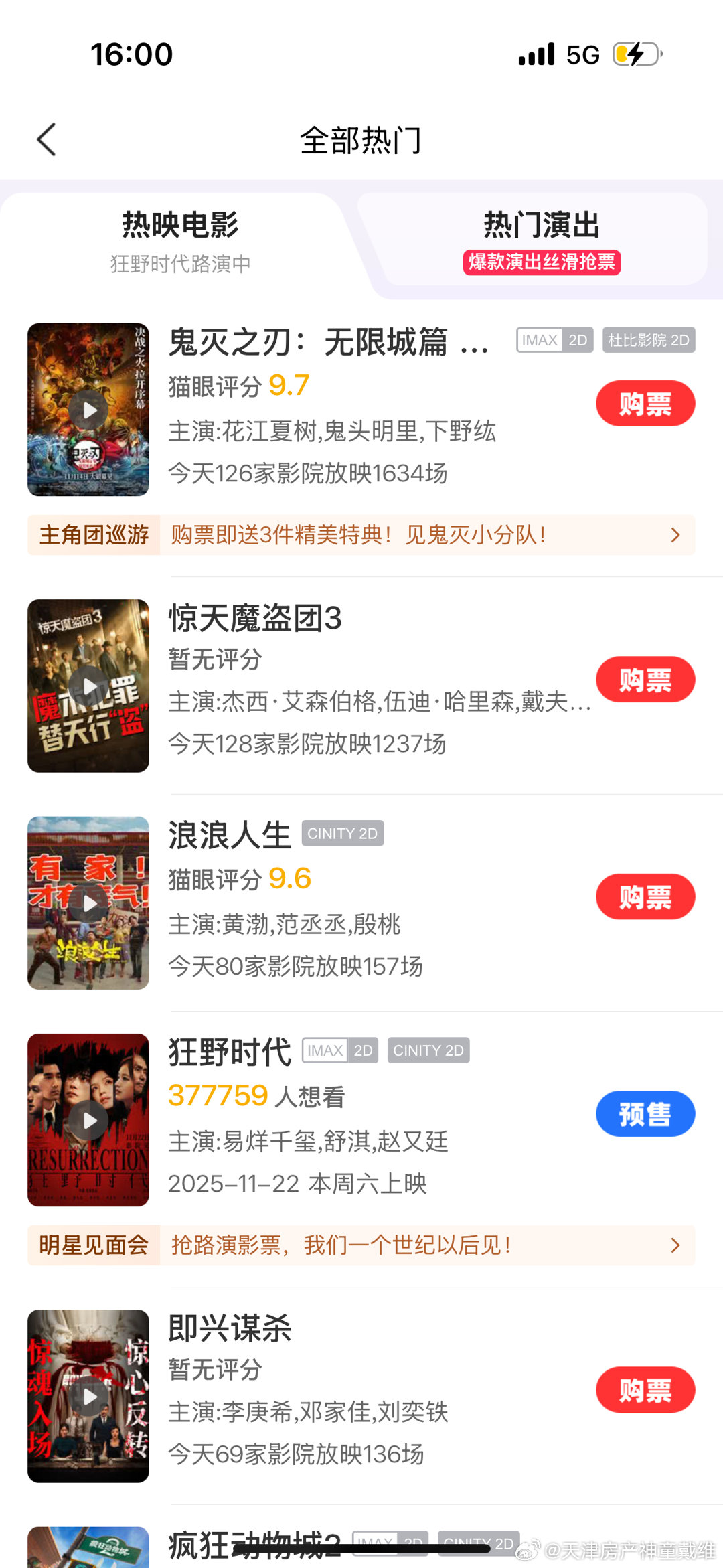Play the 浪浪人生 trailer video
Screen dimensions: 723x1568
click(x=88, y=902)
